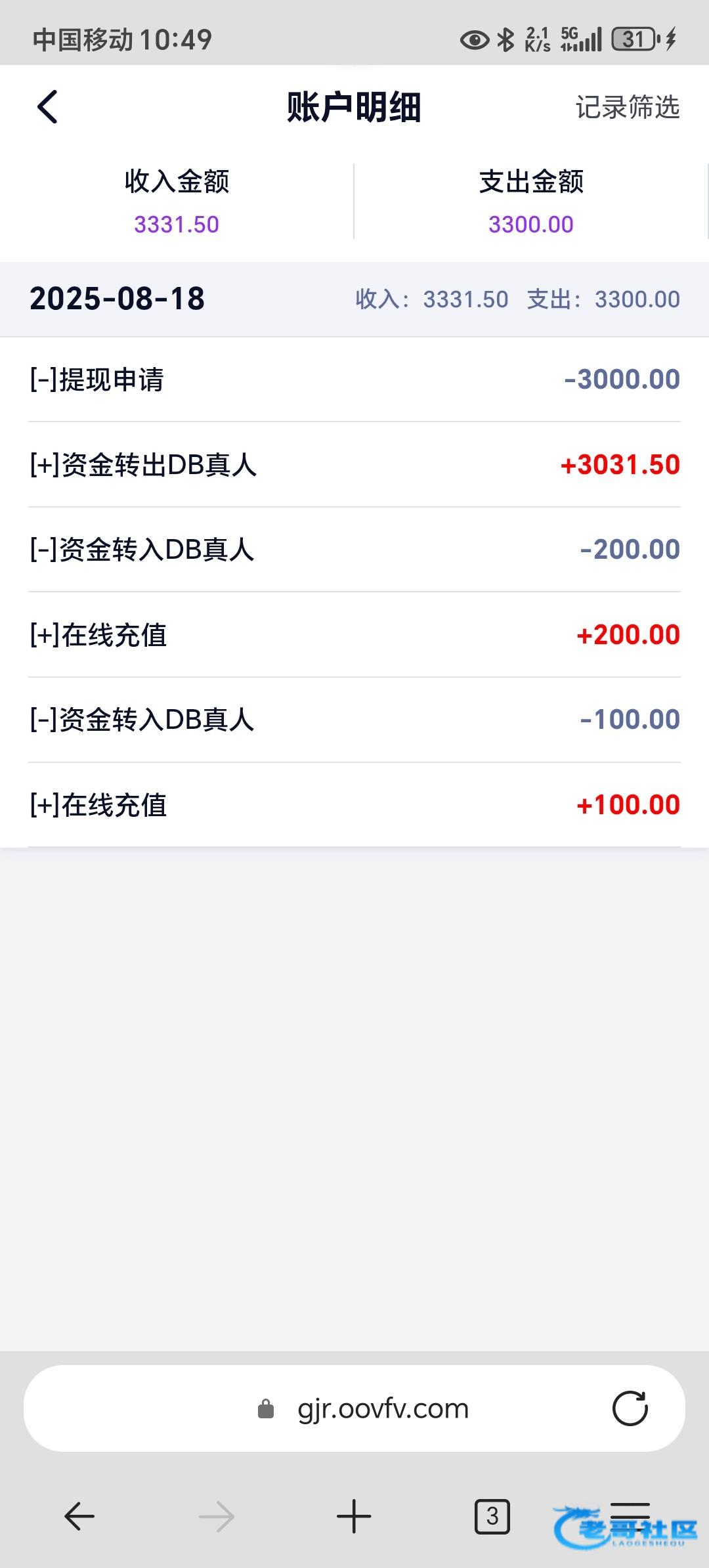Screen dimensions: 709x1568
Task: Tap the gjr.oovfv.com address bar
Action: pos(354,1408)
